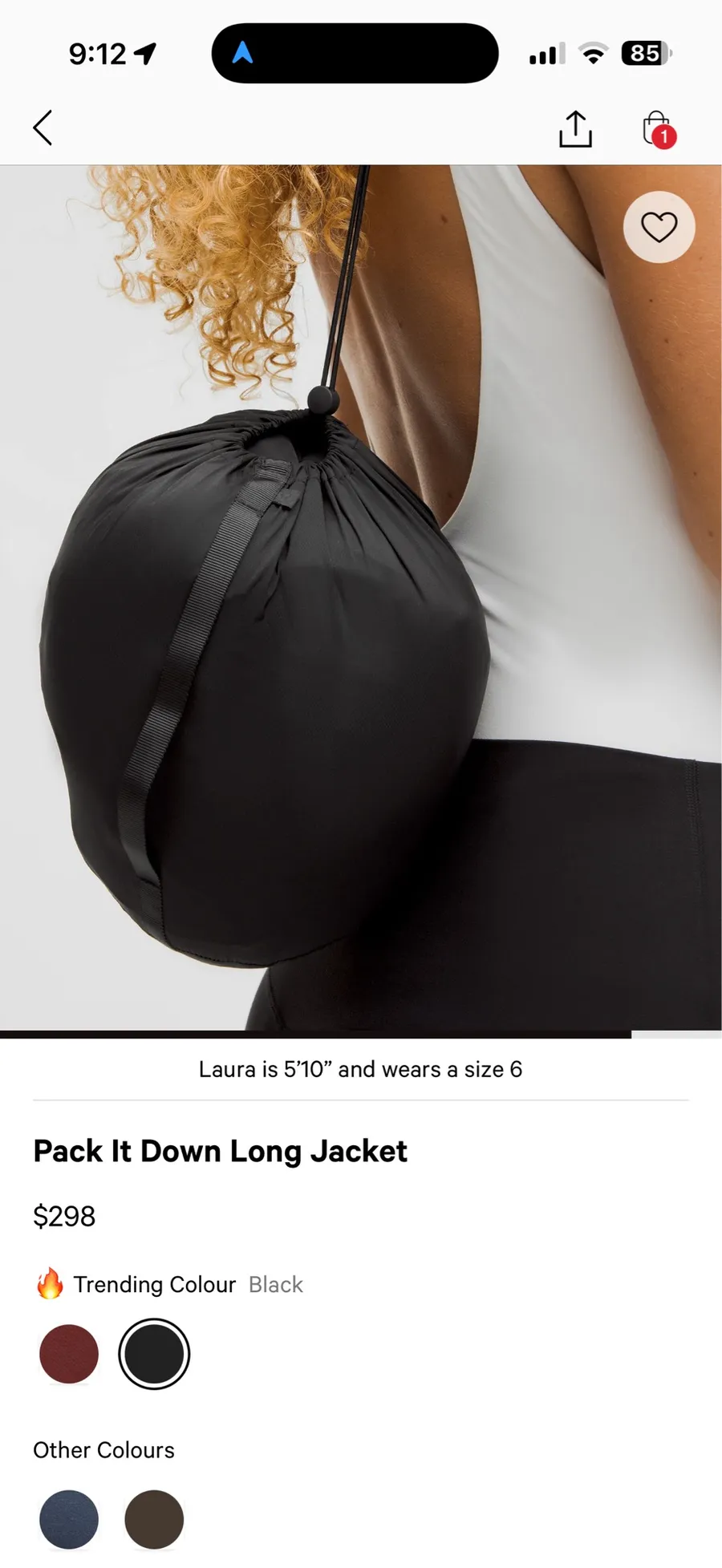Choose the Black colour swatch

154,1353
